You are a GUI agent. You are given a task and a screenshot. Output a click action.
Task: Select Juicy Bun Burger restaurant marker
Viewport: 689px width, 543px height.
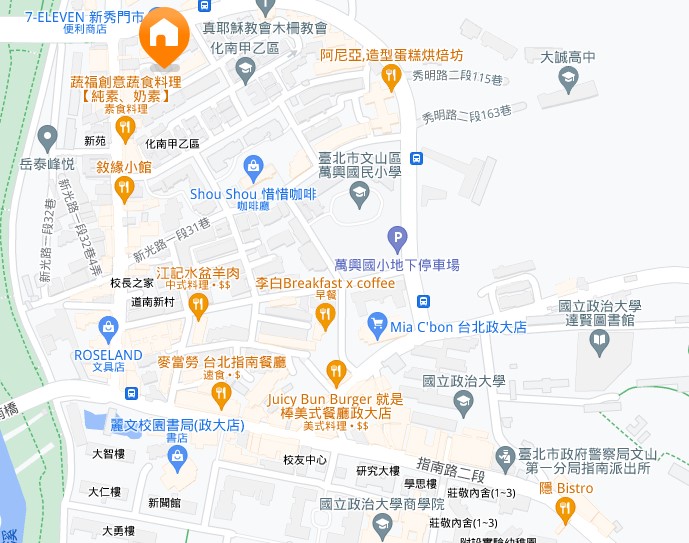336,372
